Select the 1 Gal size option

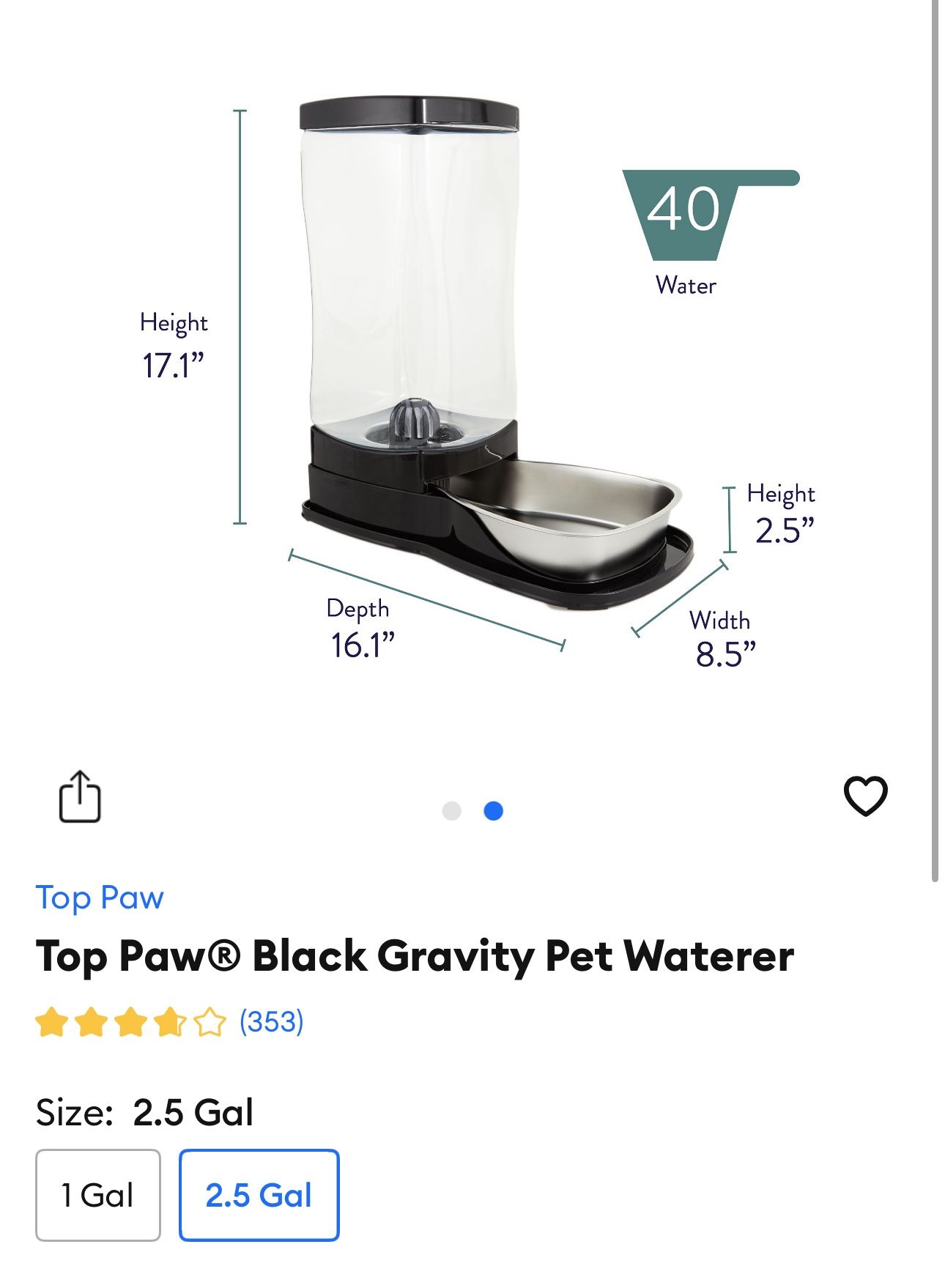[x=98, y=1195]
